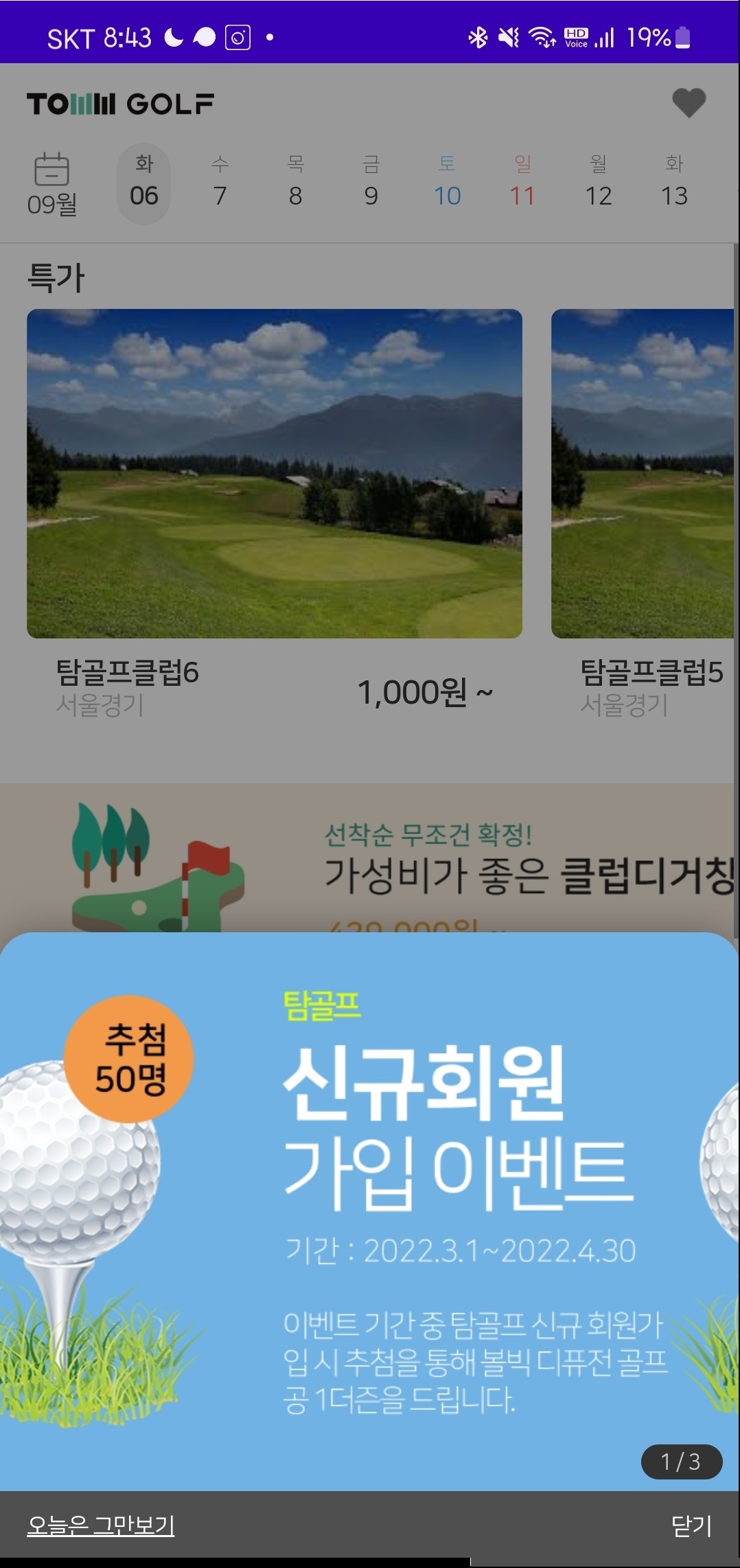Select Wednesday 7 date

tap(220, 183)
